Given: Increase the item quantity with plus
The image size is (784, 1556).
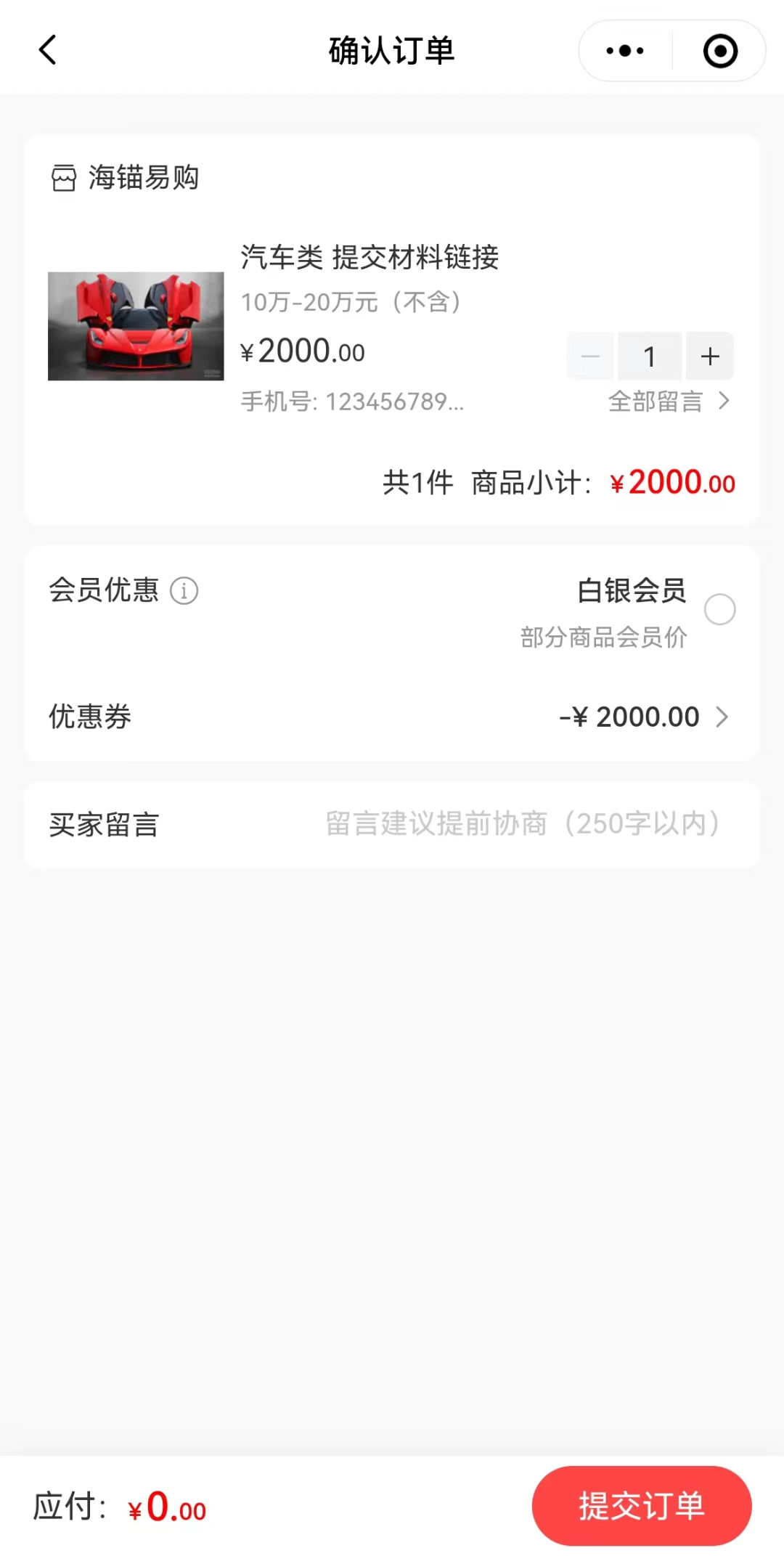Looking at the screenshot, I should pos(709,357).
